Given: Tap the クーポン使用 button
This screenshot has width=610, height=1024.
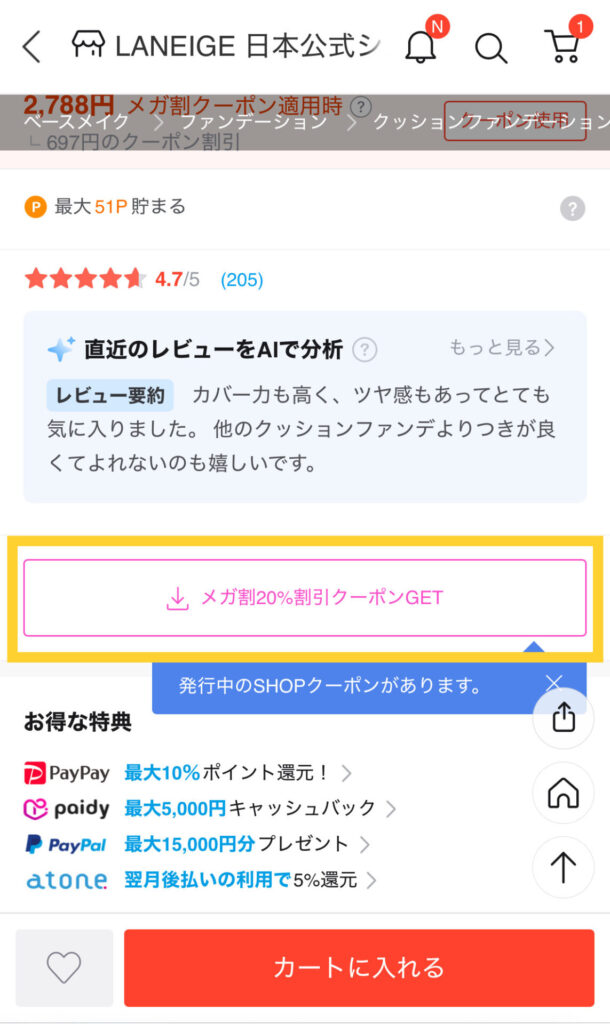Looking at the screenshot, I should coord(515,121).
